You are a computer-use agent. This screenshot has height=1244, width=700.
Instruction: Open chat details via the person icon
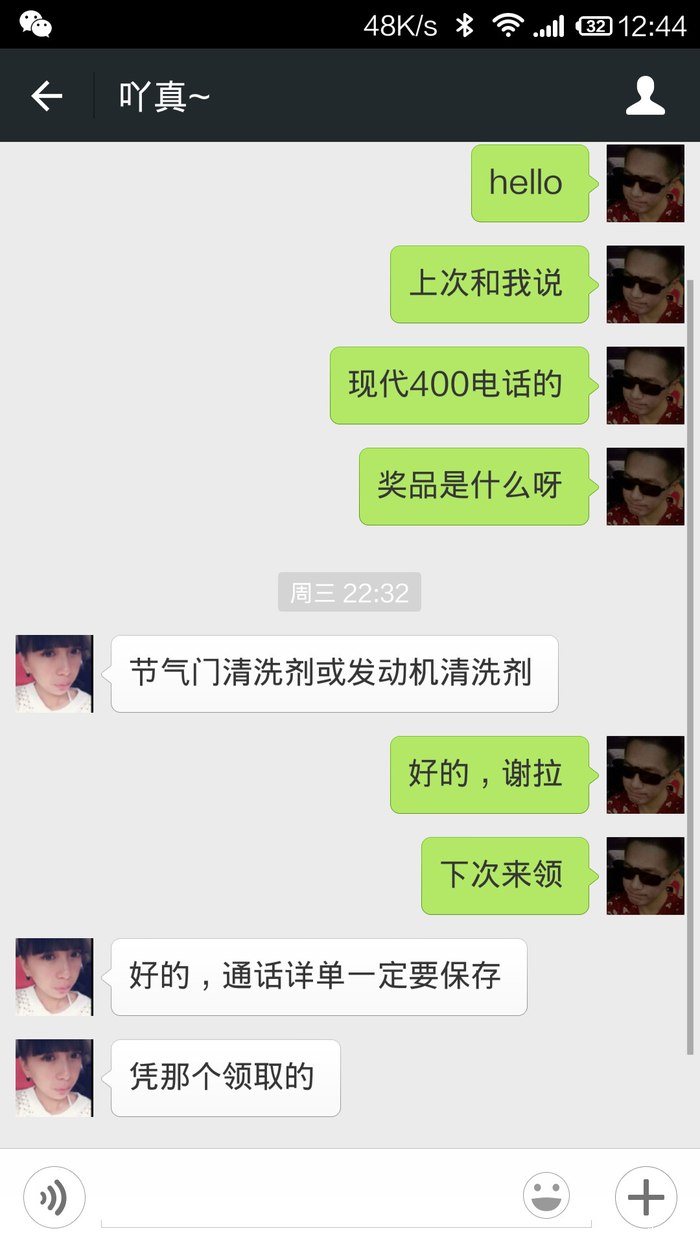point(645,96)
